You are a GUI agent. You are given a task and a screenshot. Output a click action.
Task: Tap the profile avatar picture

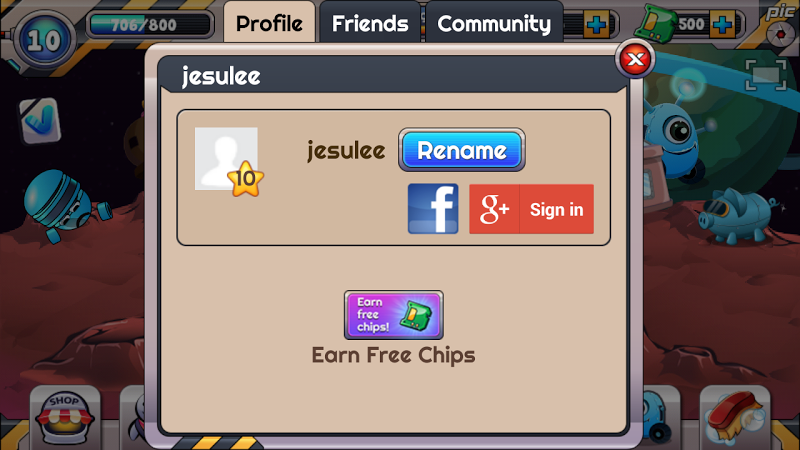click(x=226, y=159)
